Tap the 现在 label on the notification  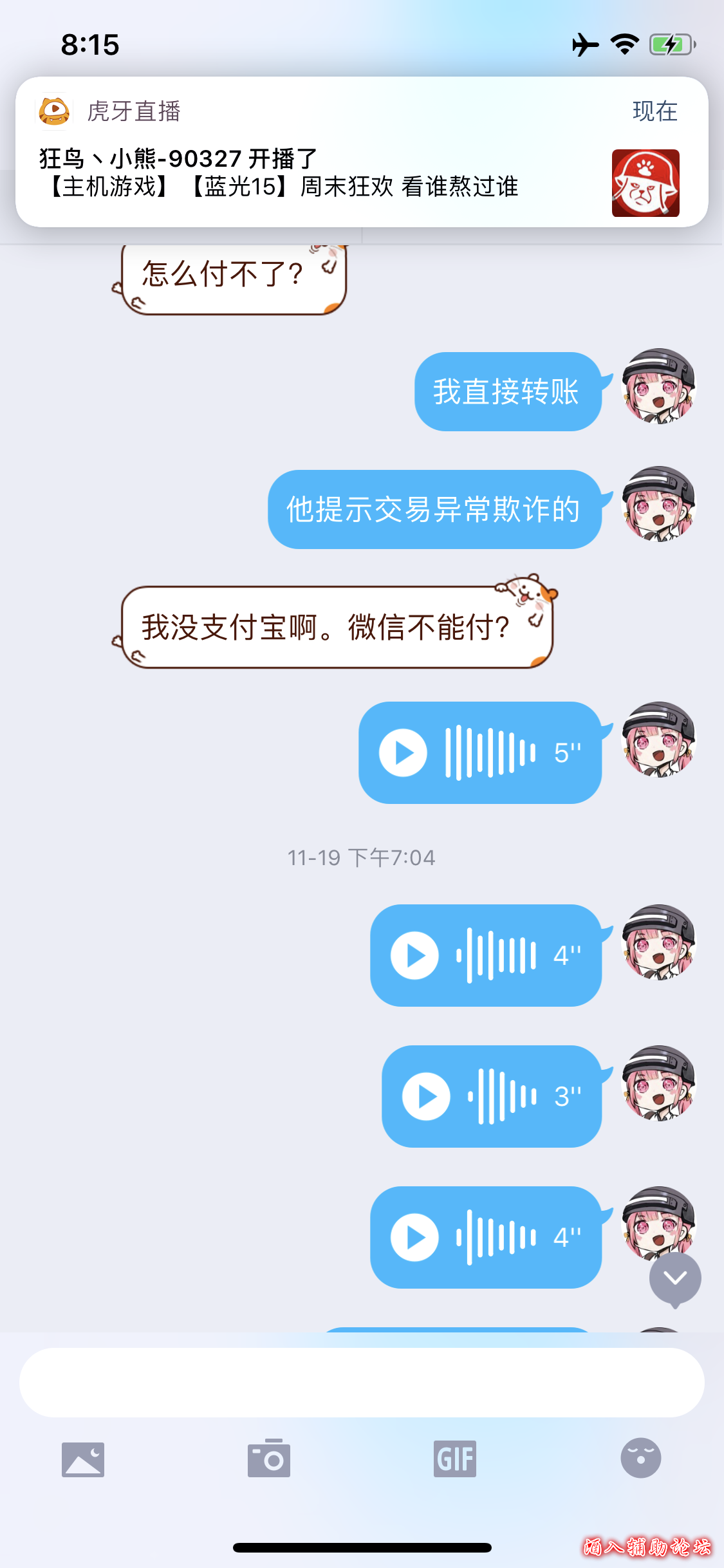click(655, 111)
